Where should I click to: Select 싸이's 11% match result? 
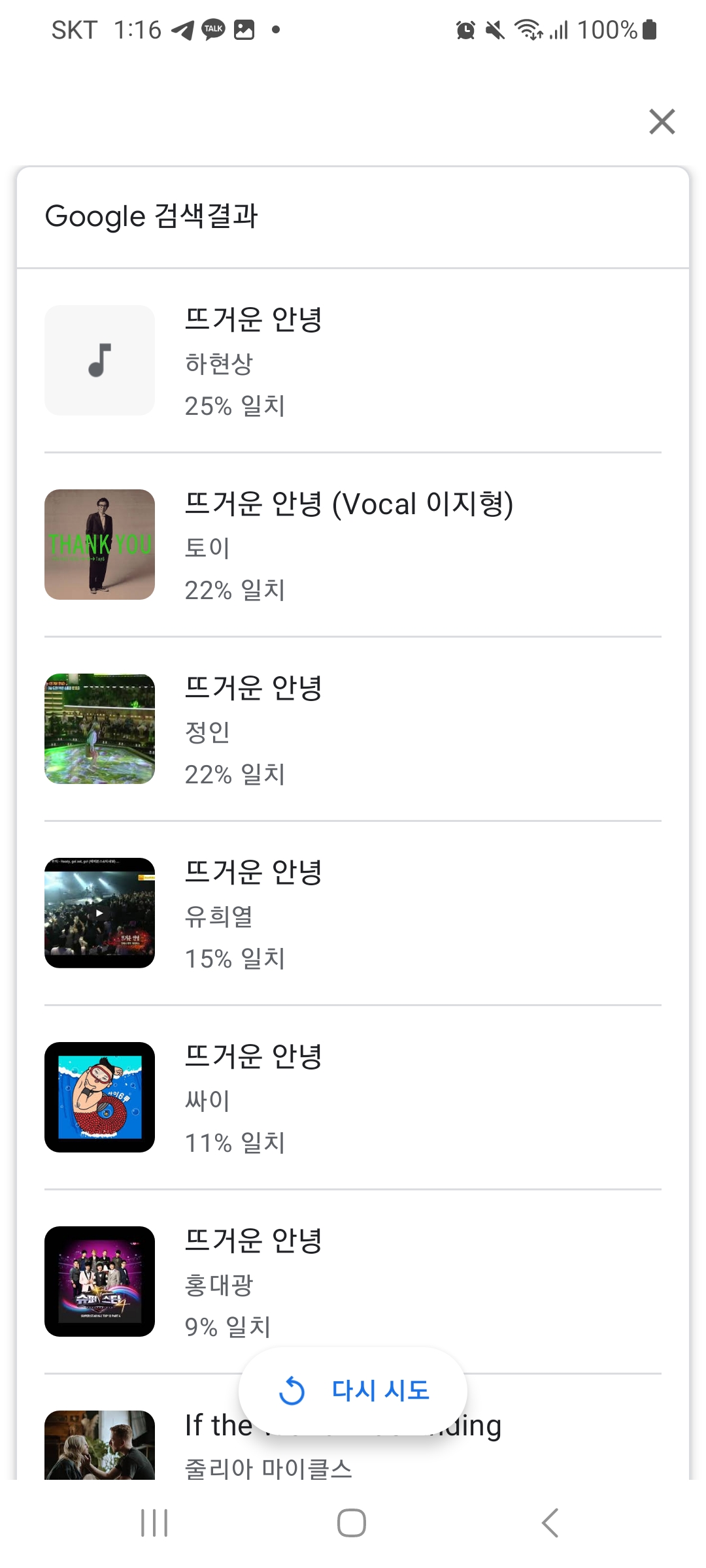point(353,1097)
